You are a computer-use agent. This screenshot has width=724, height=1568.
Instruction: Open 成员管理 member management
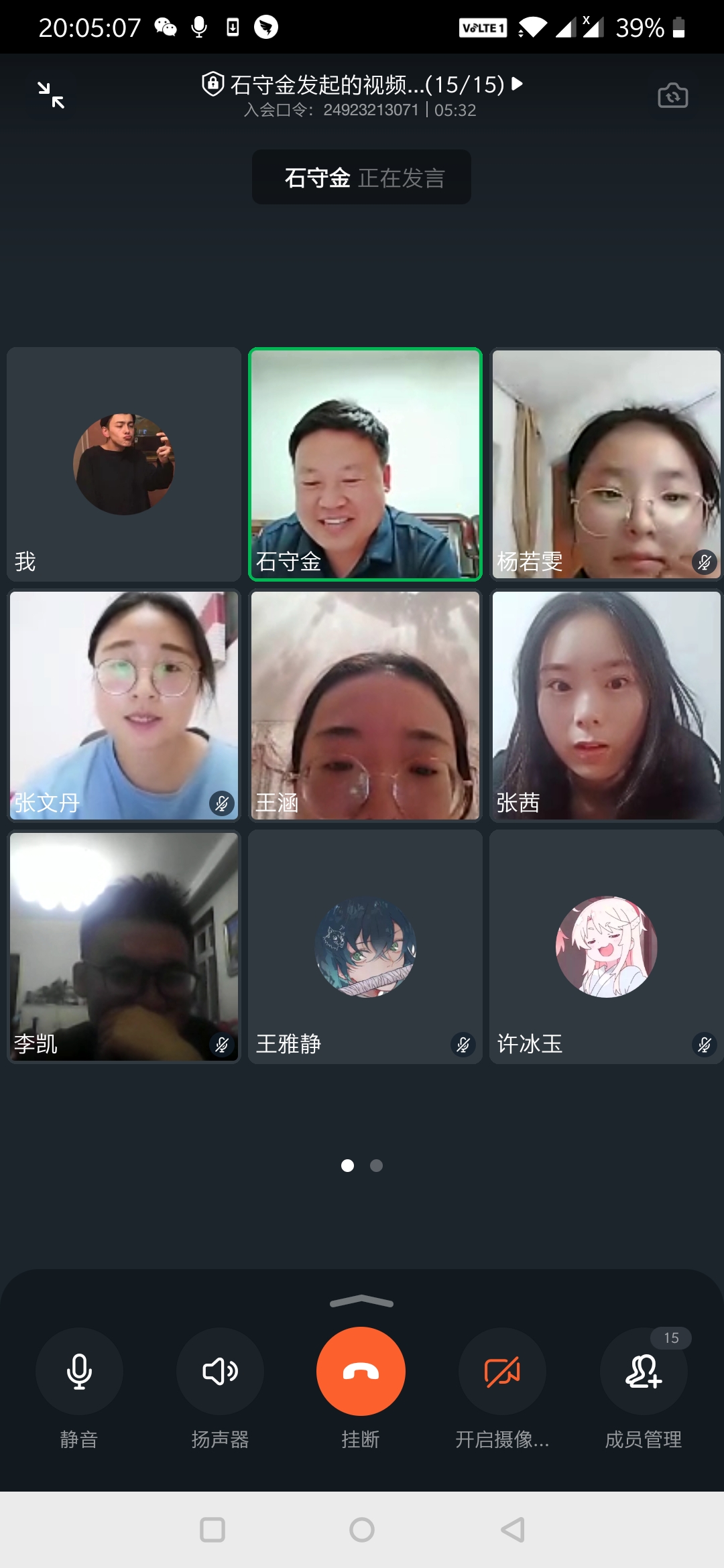tap(643, 1372)
